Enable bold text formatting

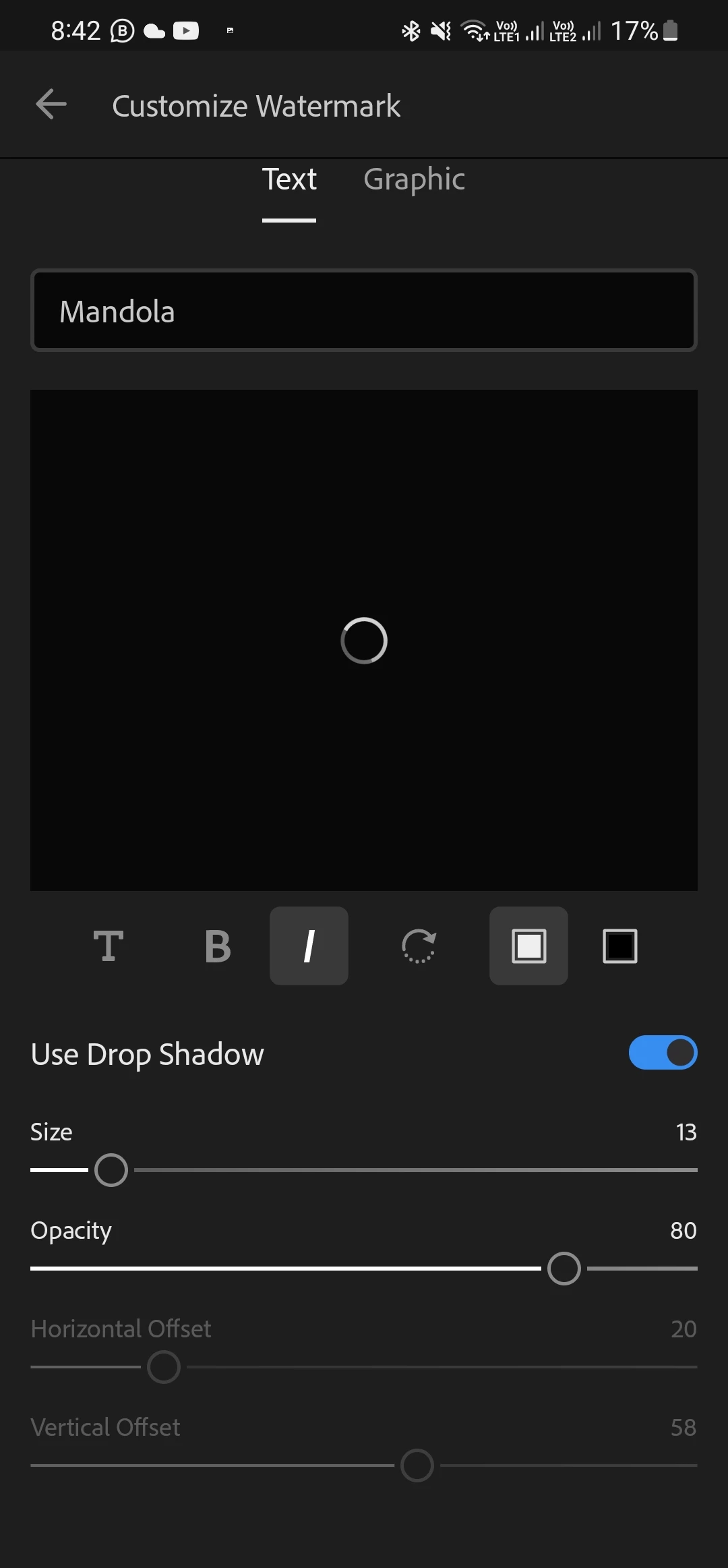217,946
